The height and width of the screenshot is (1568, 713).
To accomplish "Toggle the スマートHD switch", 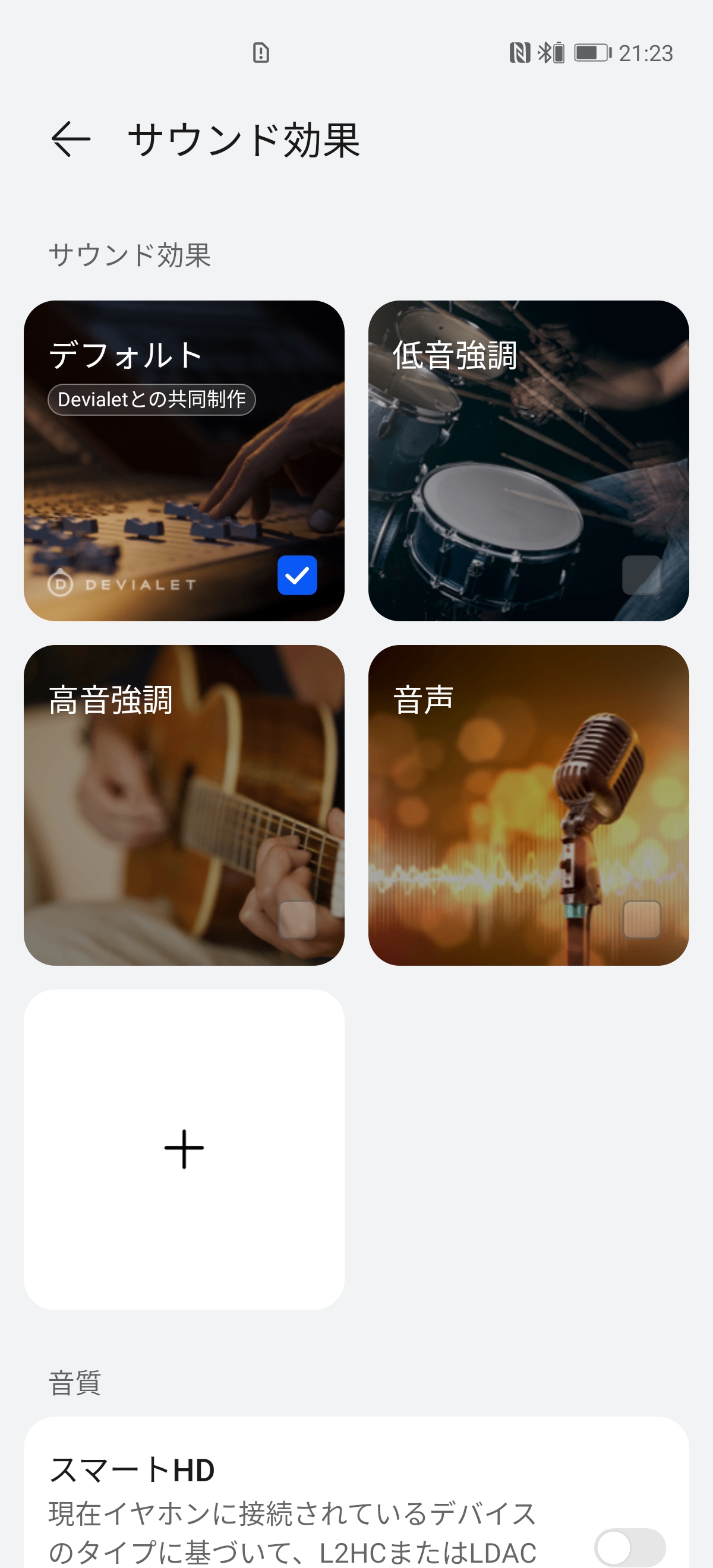I will [x=629, y=1546].
